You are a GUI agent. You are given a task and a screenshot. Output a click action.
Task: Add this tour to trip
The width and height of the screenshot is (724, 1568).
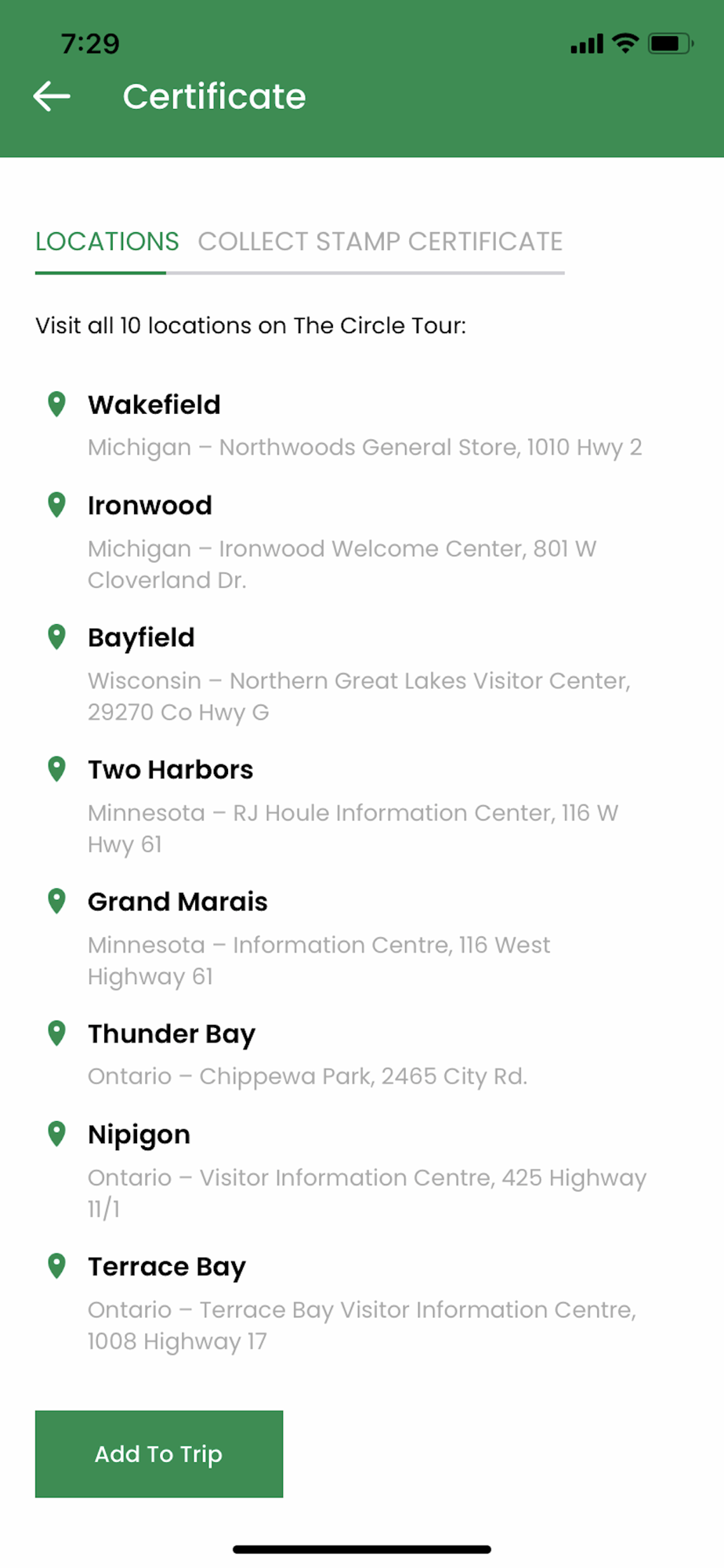click(x=159, y=1454)
